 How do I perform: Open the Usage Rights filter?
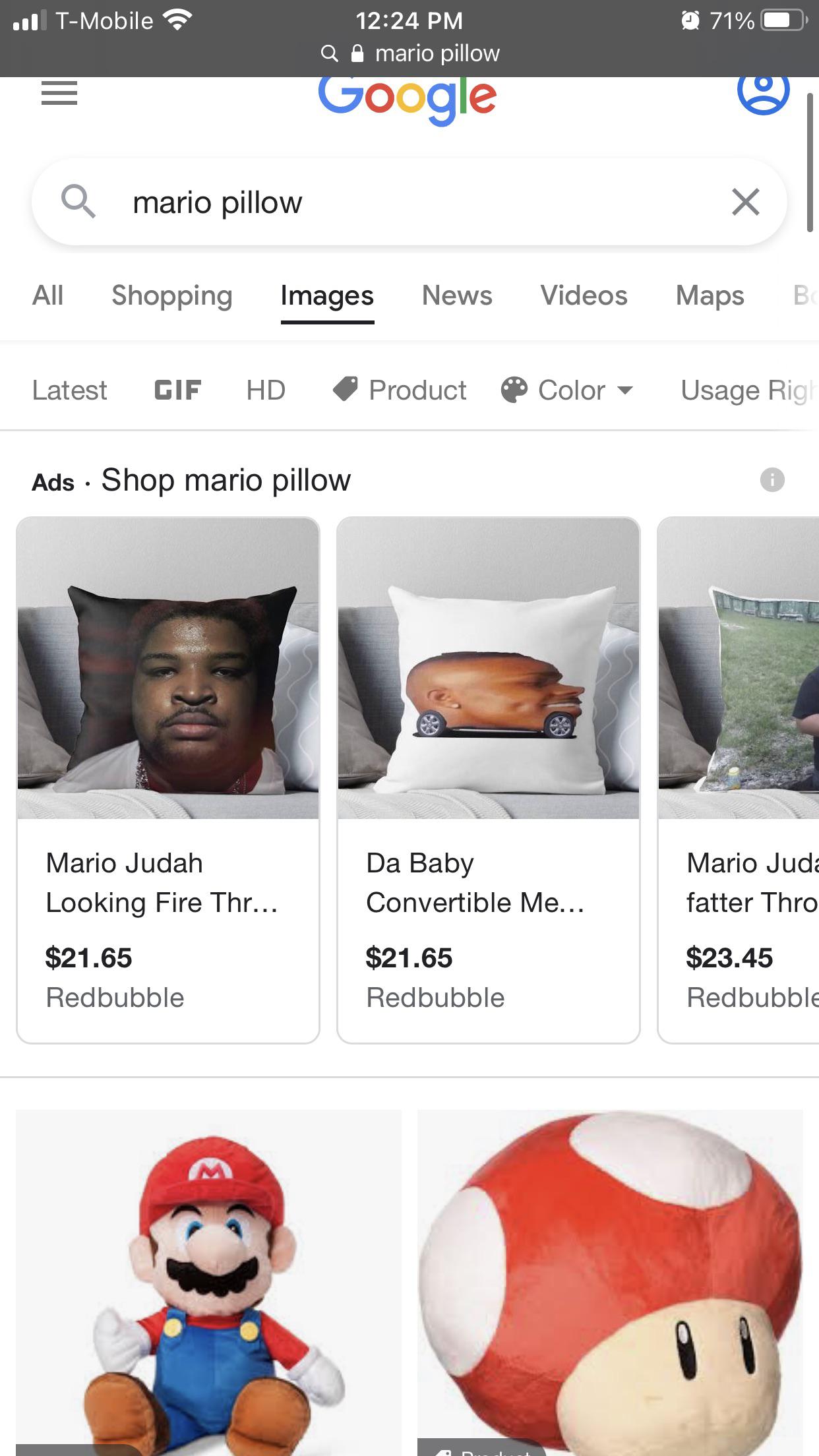[748, 390]
